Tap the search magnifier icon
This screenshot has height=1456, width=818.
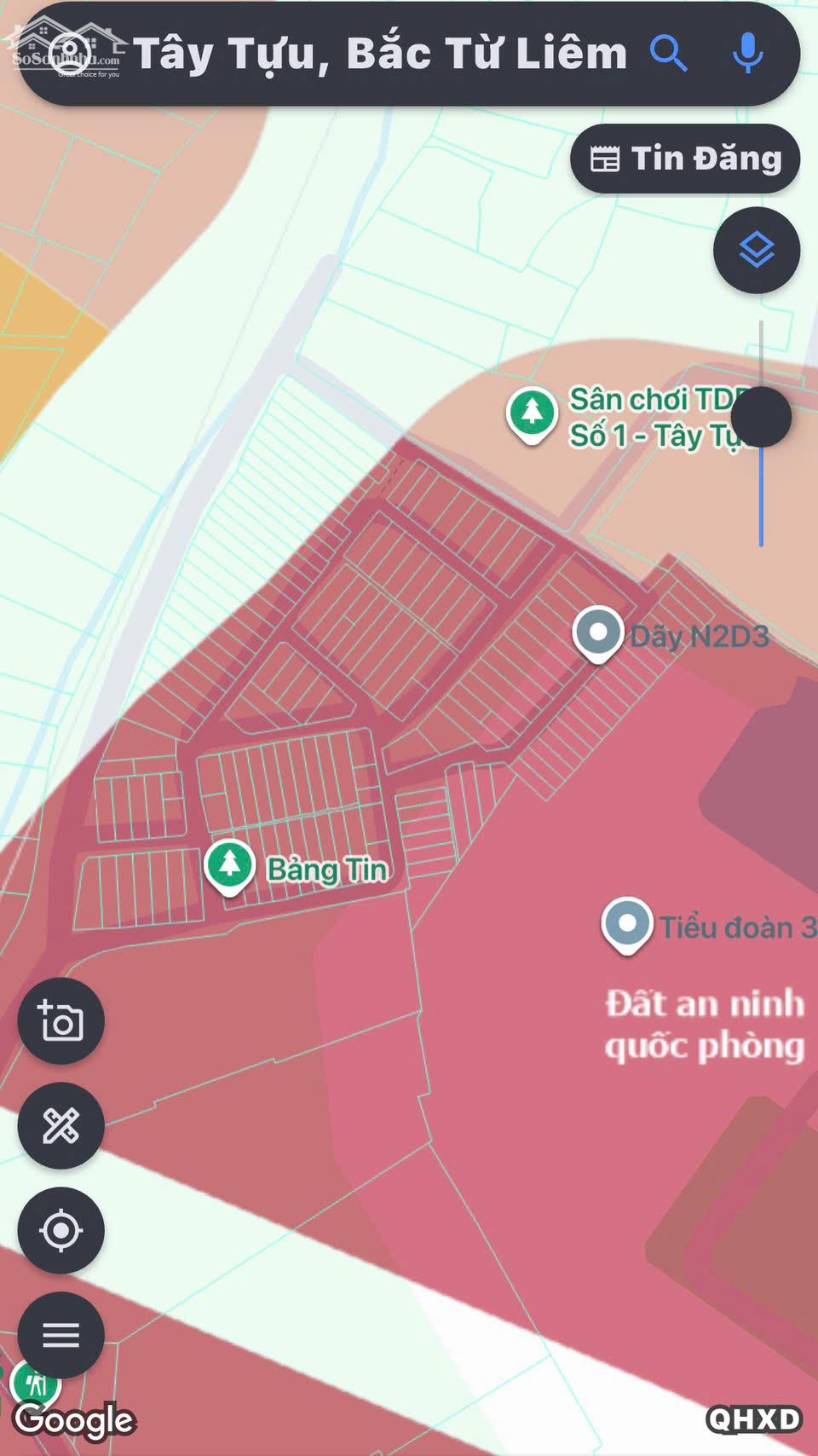[669, 54]
